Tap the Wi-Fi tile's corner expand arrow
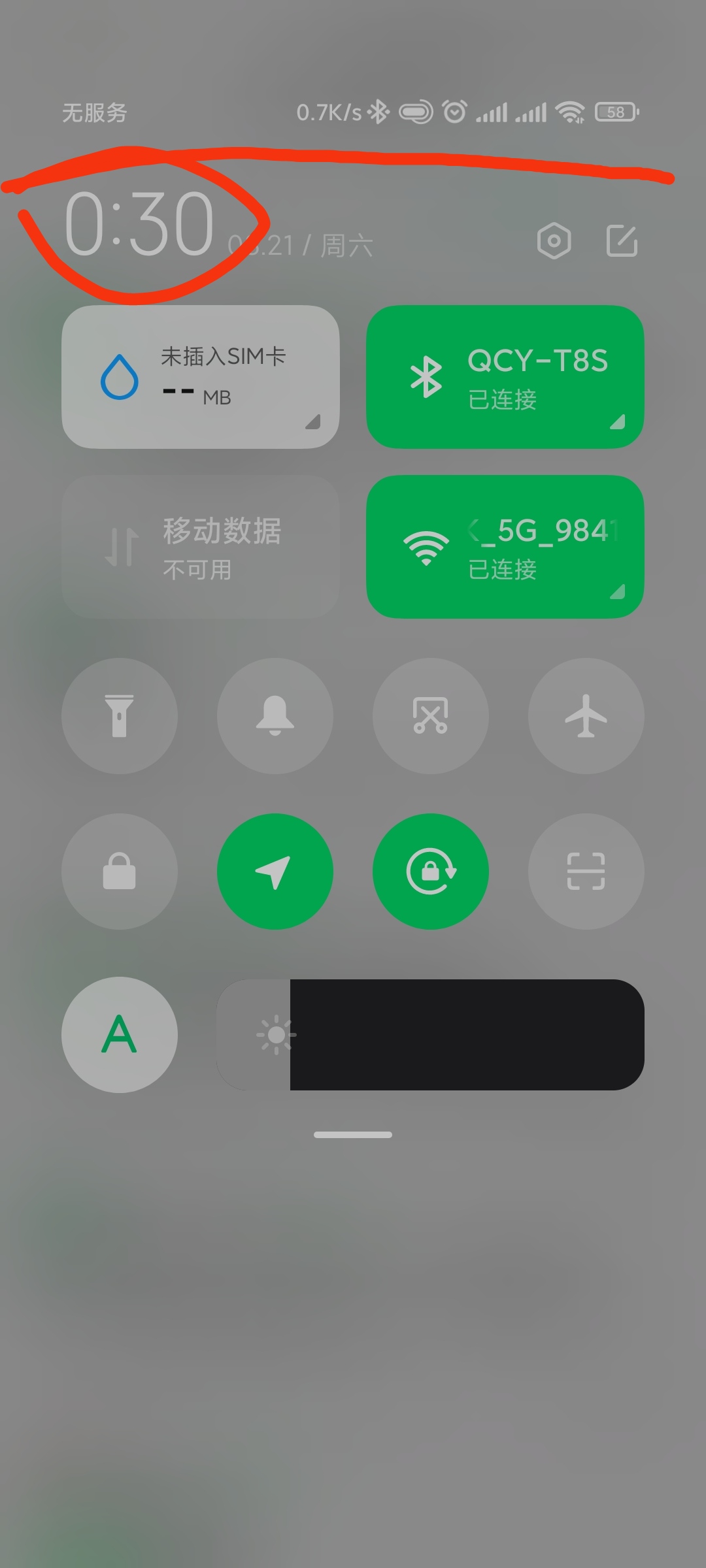The image size is (706, 1568). tap(618, 592)
